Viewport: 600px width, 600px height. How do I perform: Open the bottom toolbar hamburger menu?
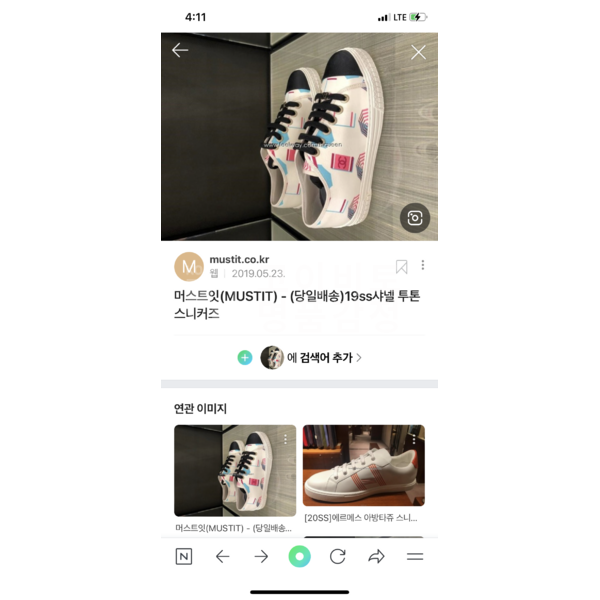point(415,557)
